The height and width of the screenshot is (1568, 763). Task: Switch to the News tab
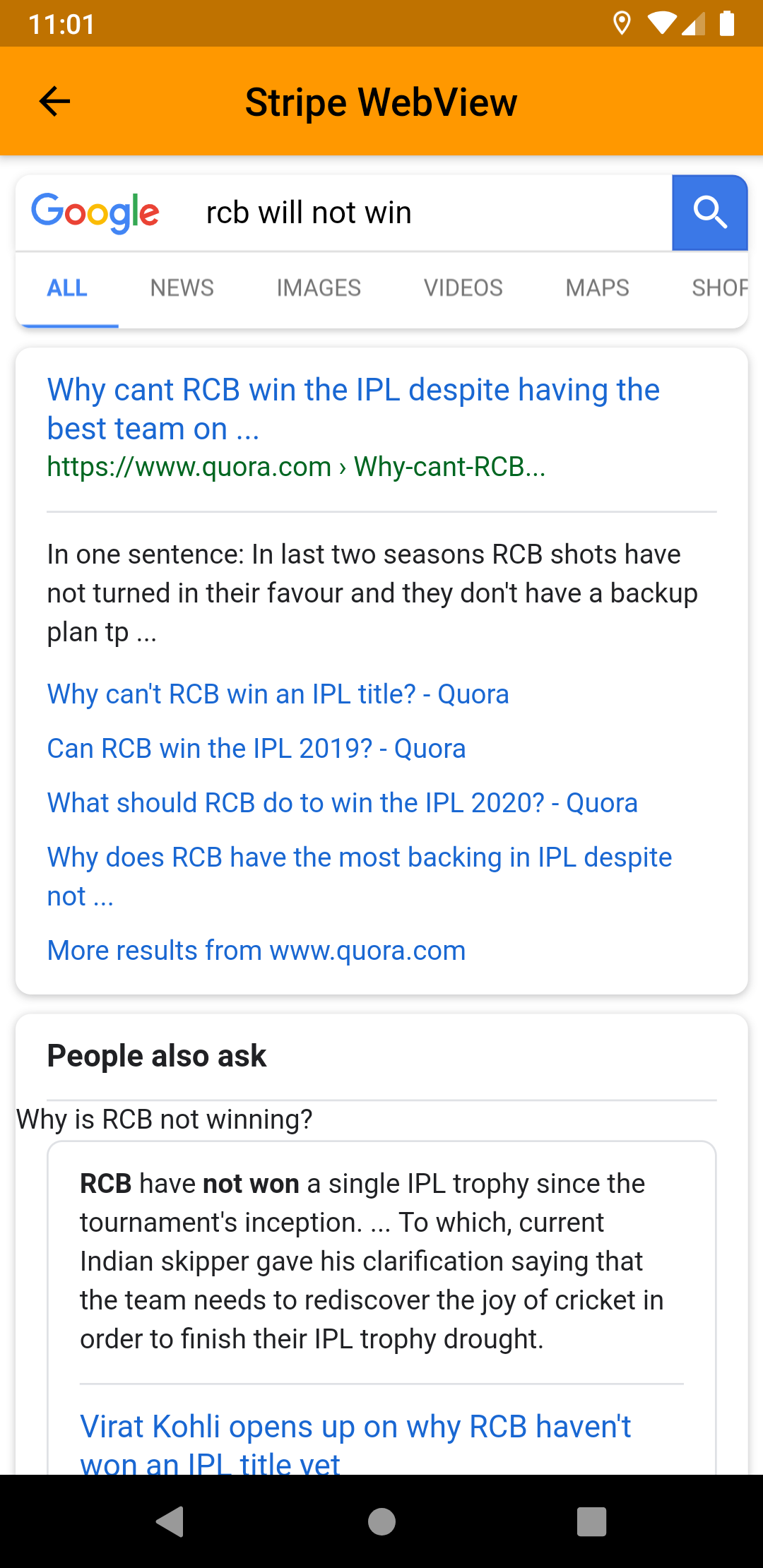[x=182, y=288]
